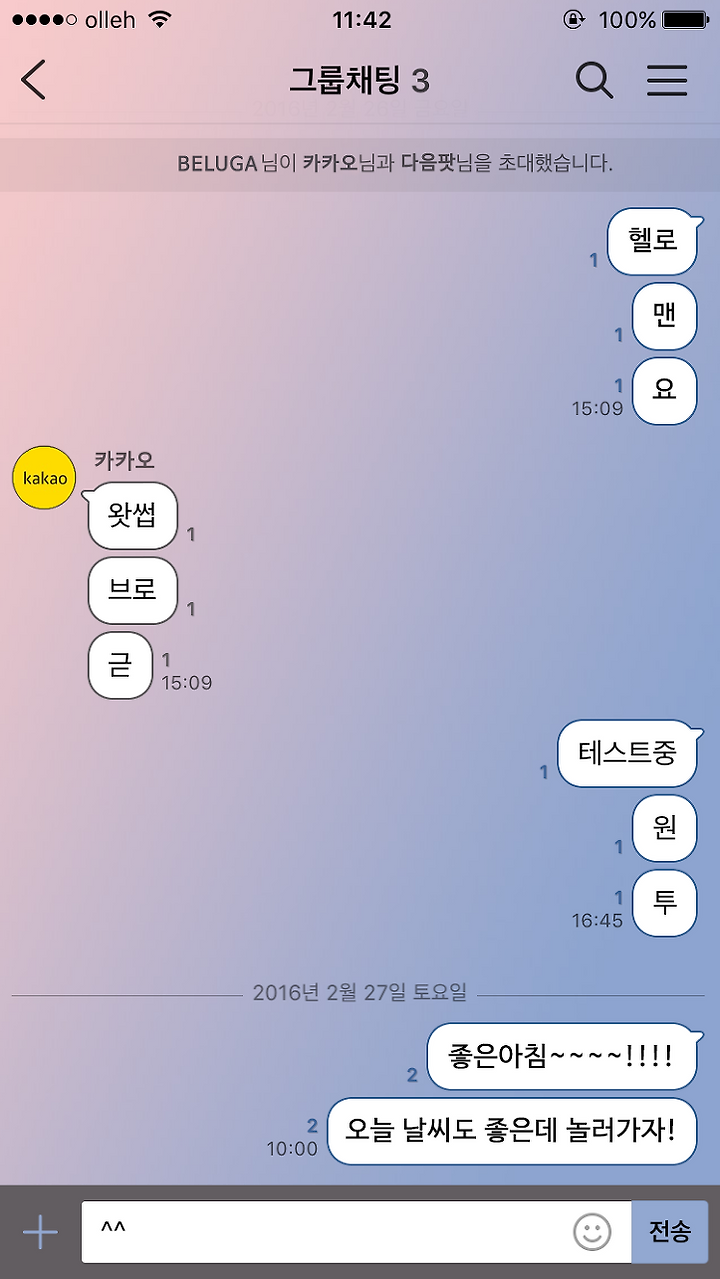Open 카카오's yellow profile picture
720x1279 pixels.
[x=44, y=478]
